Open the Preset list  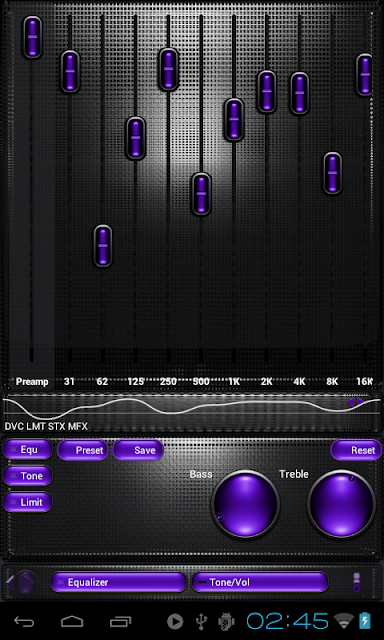coord(83,450)
